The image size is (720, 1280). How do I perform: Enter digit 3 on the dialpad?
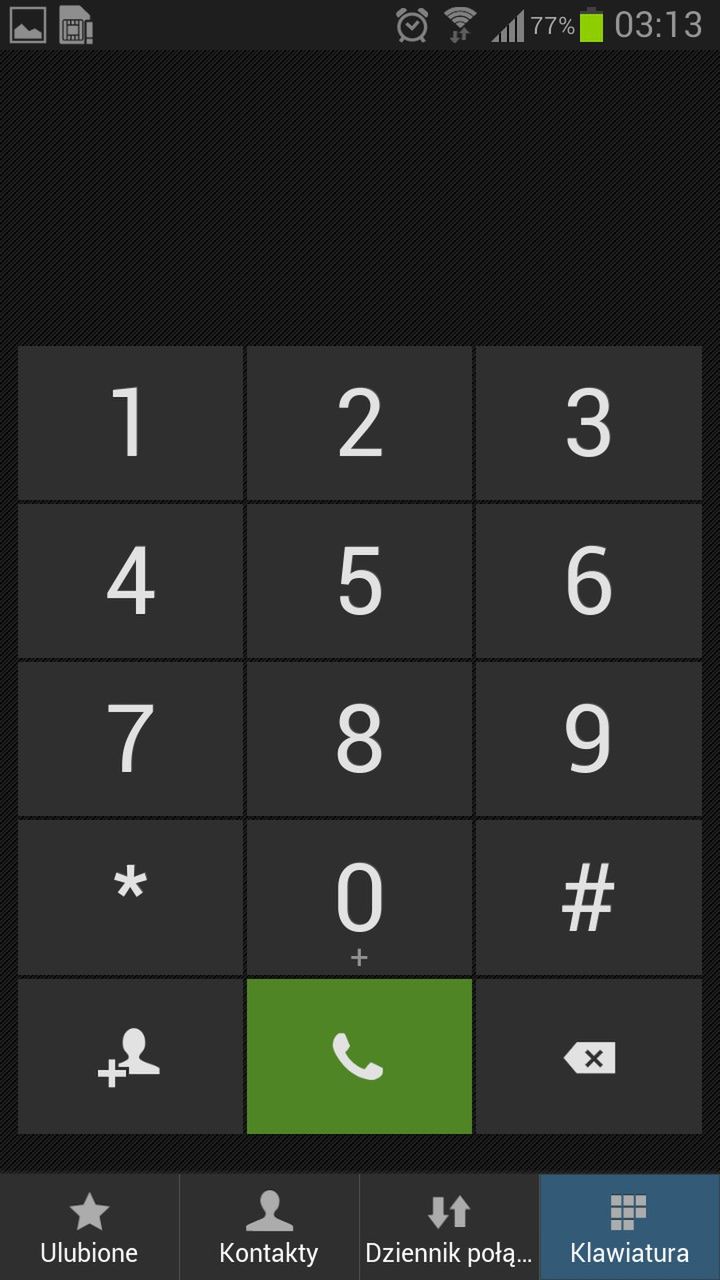pyautogui.click(x=588, y=423)
